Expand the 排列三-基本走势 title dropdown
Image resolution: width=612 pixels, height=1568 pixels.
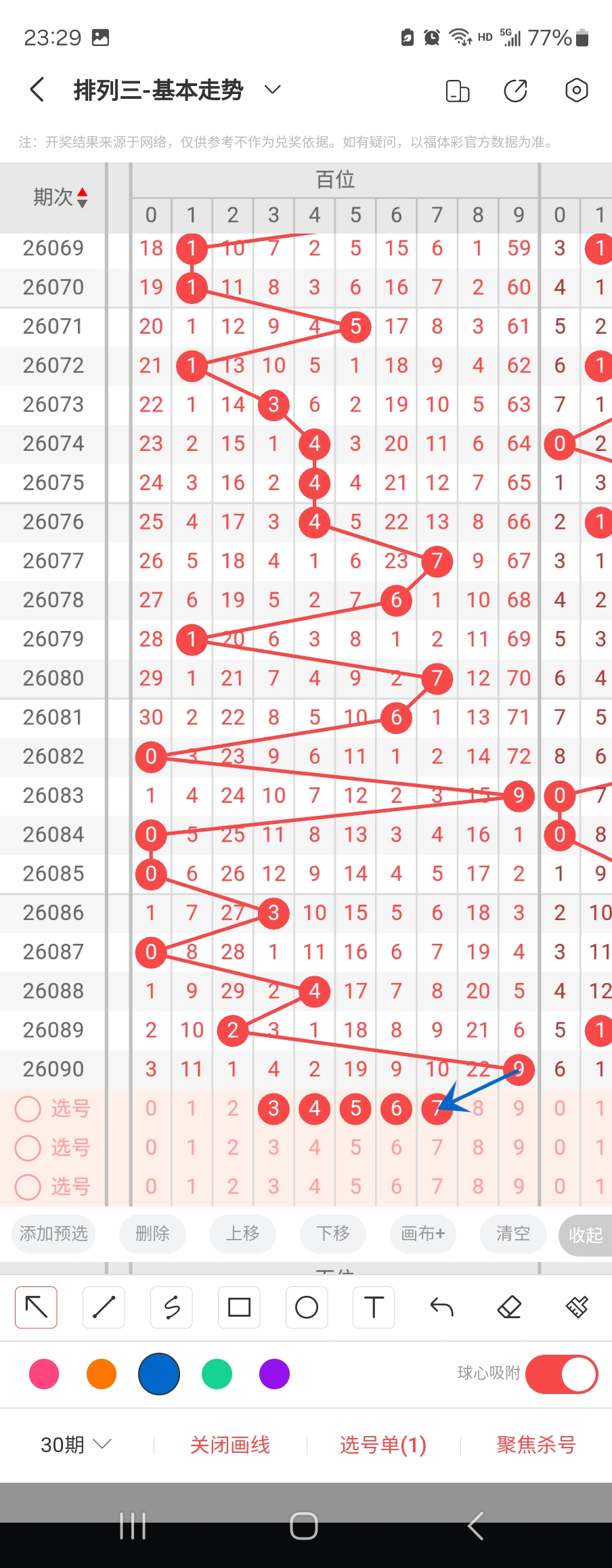(272, 90)
